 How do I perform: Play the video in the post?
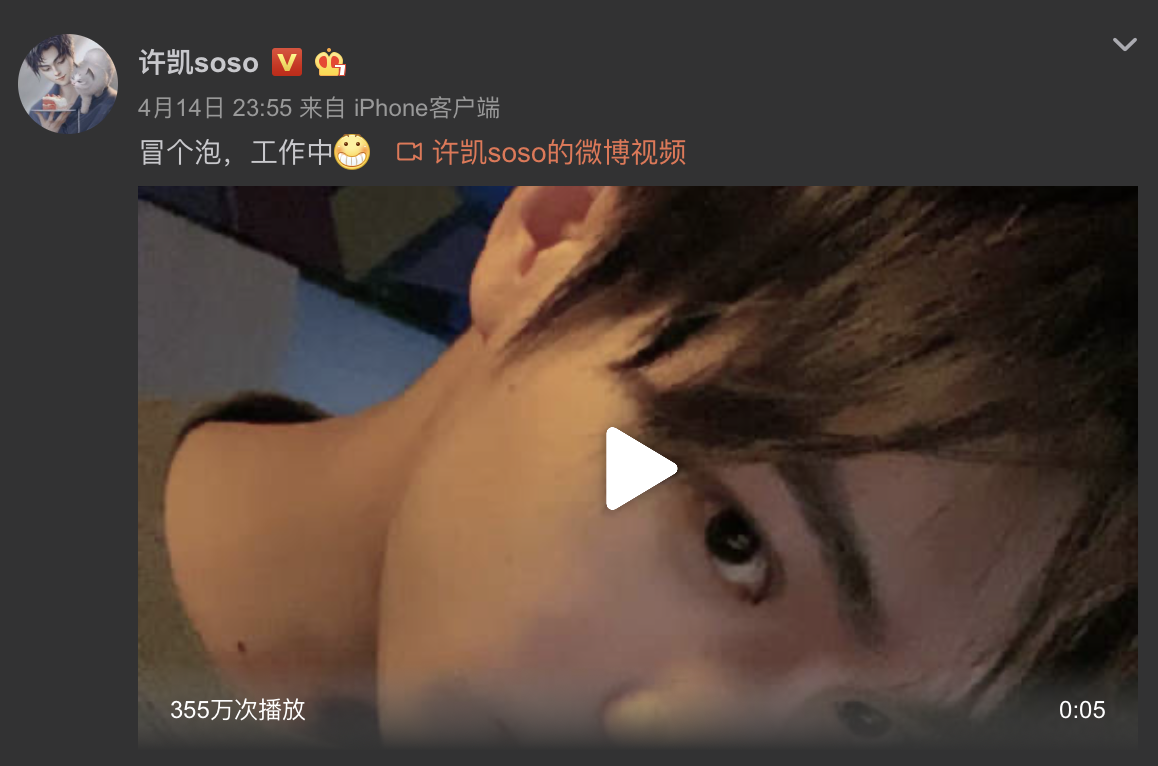click(640, 468)
